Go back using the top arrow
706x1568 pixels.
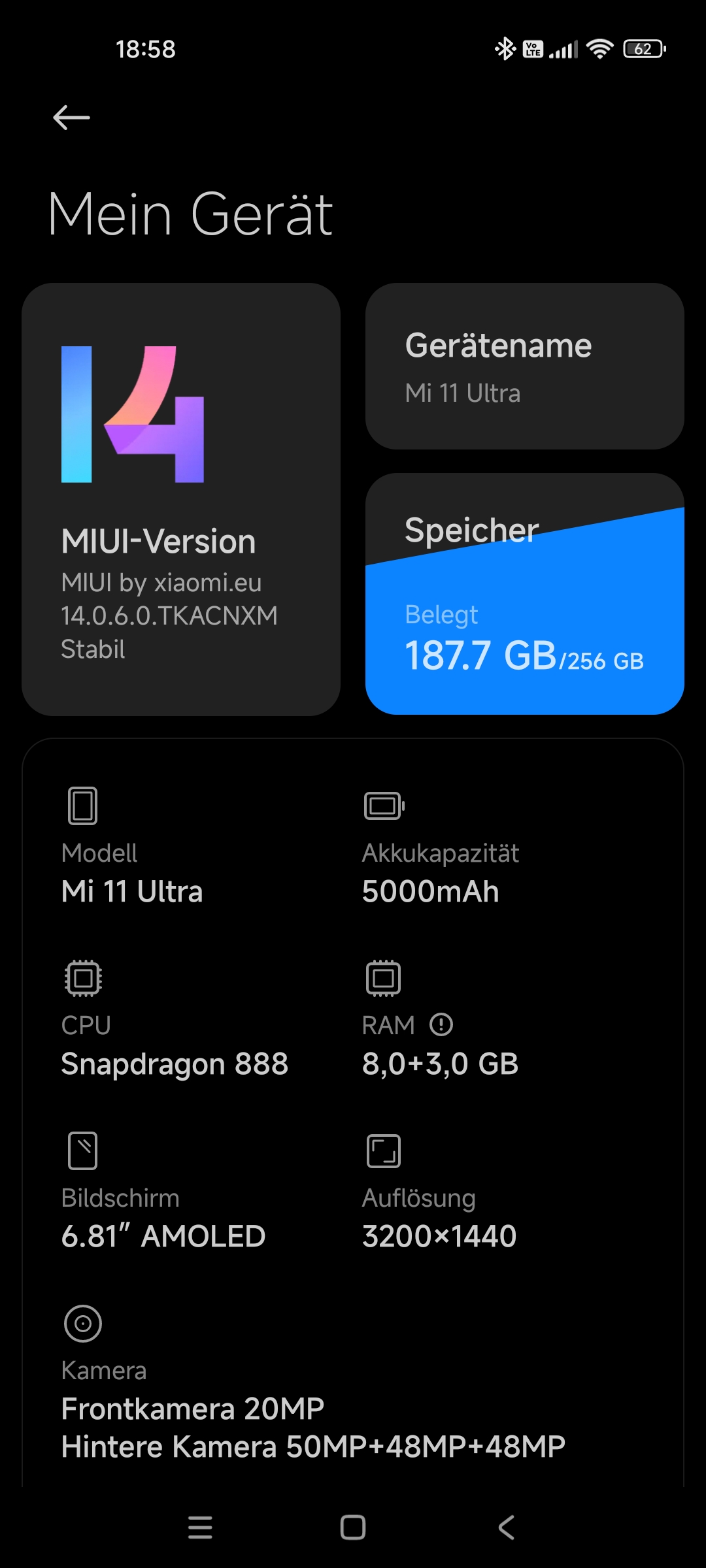tap(71, 118)
